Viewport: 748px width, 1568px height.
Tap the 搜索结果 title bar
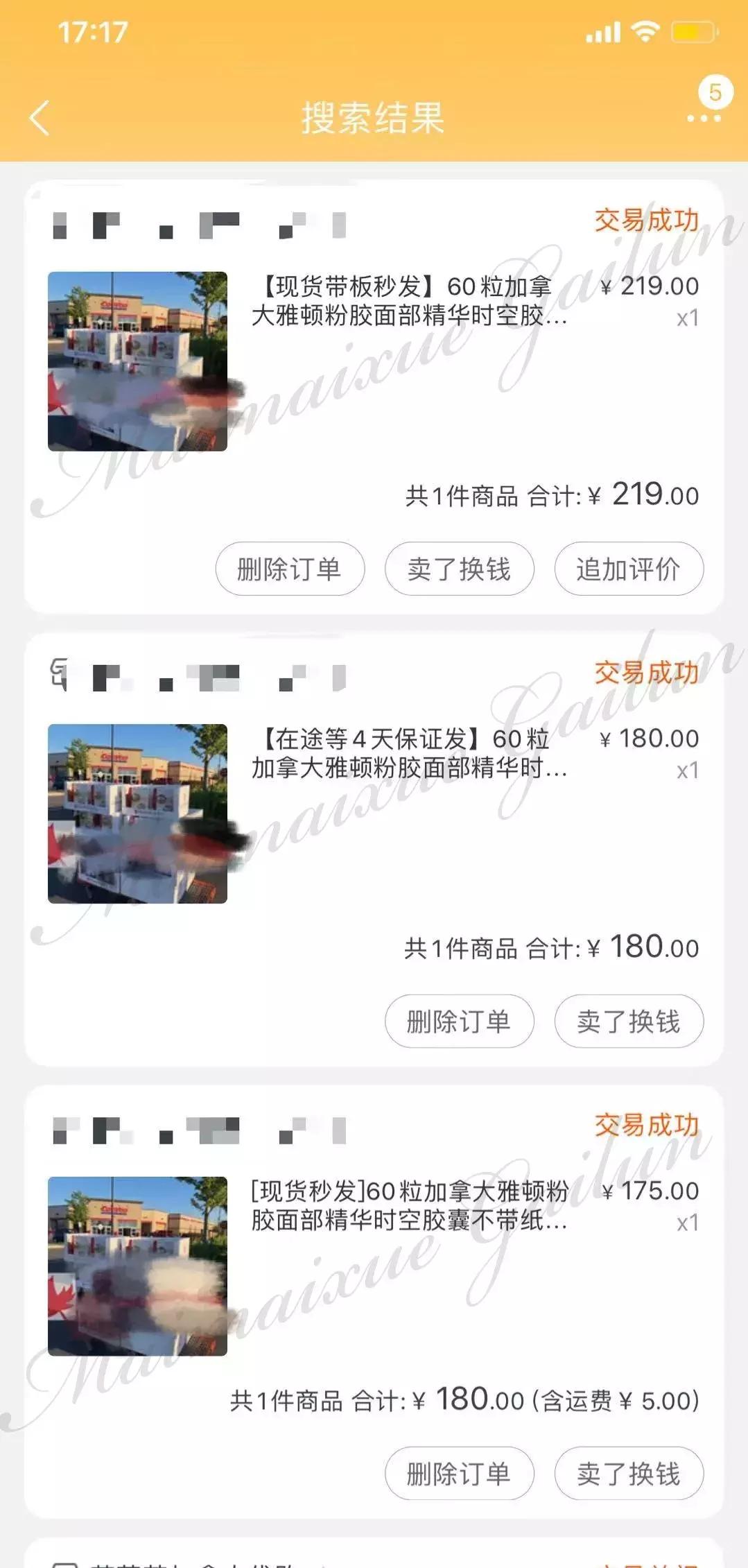pos(374,119)
